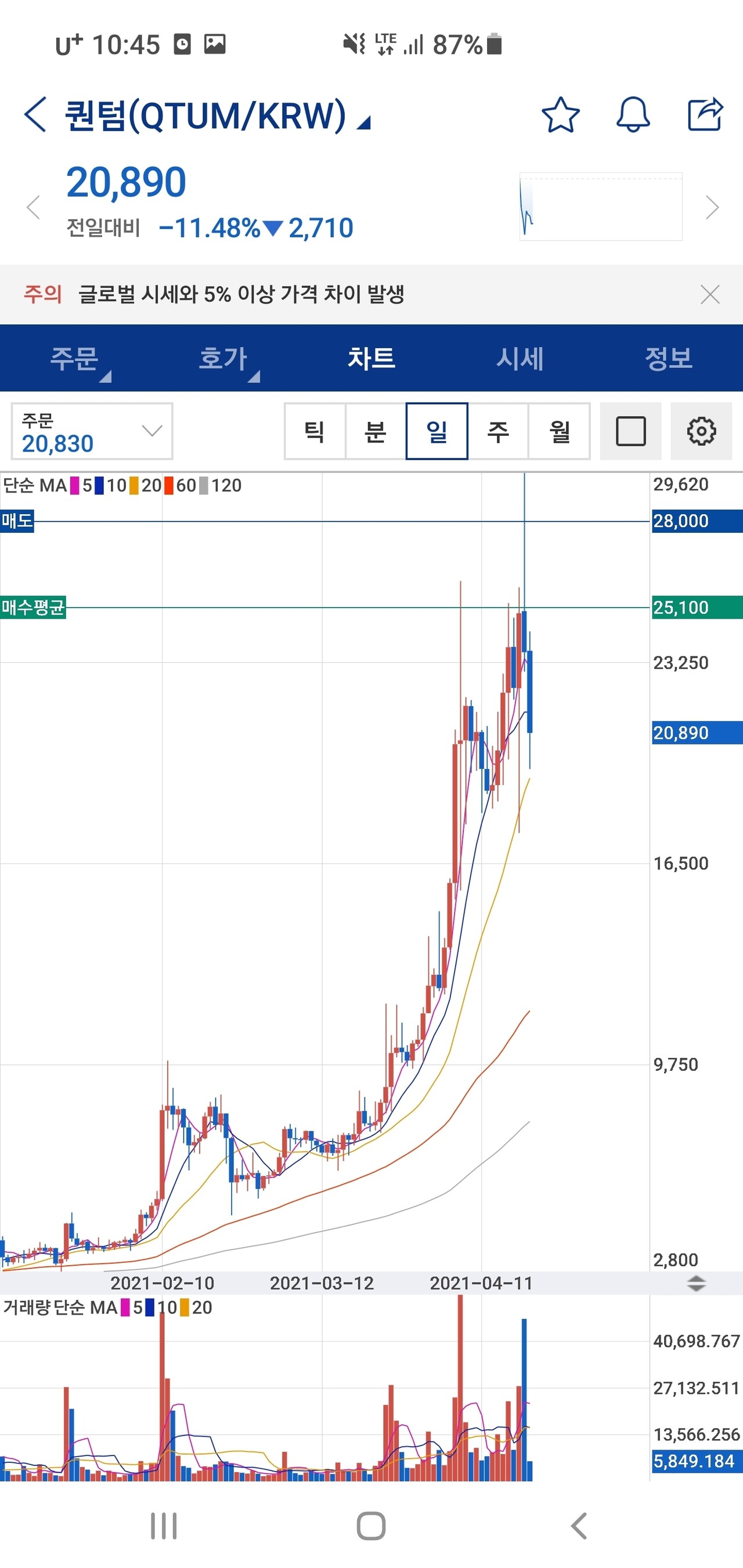Image resolution: width=743 pixels, height=1568 pixels.
Task: Select the 월 chart interval
Action: 559,432
